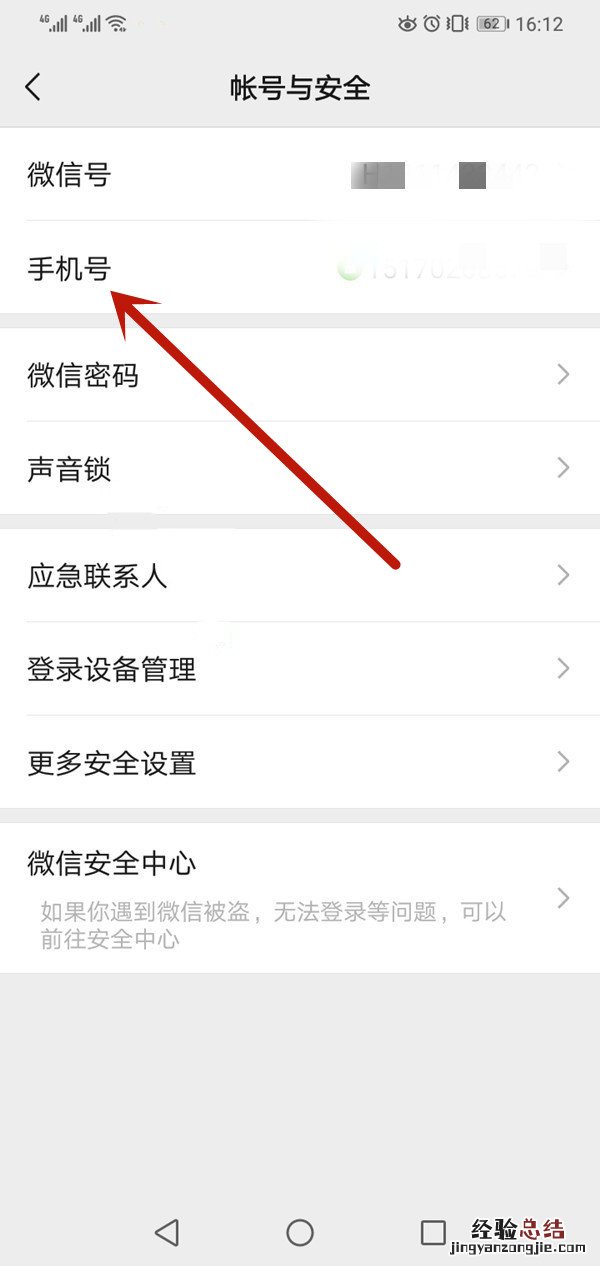Viewport: 600px width, 1266px height.
Task: Open the 声音锁 option
Action: [300, 468]
